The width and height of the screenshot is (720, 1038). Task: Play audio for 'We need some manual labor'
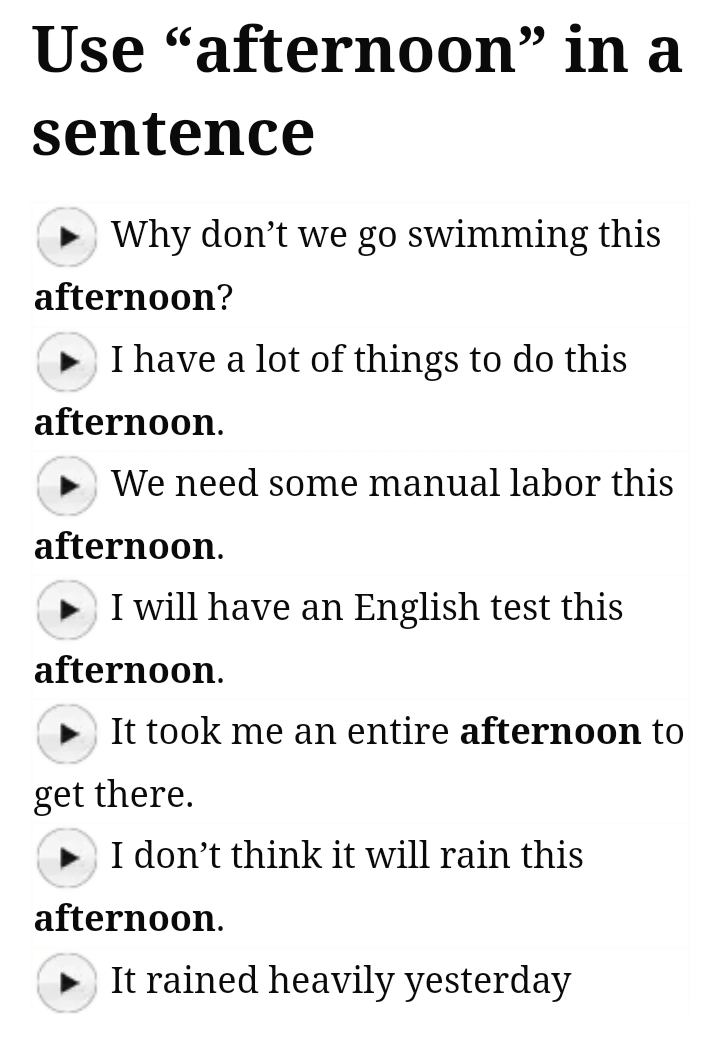tap(66, 485)
